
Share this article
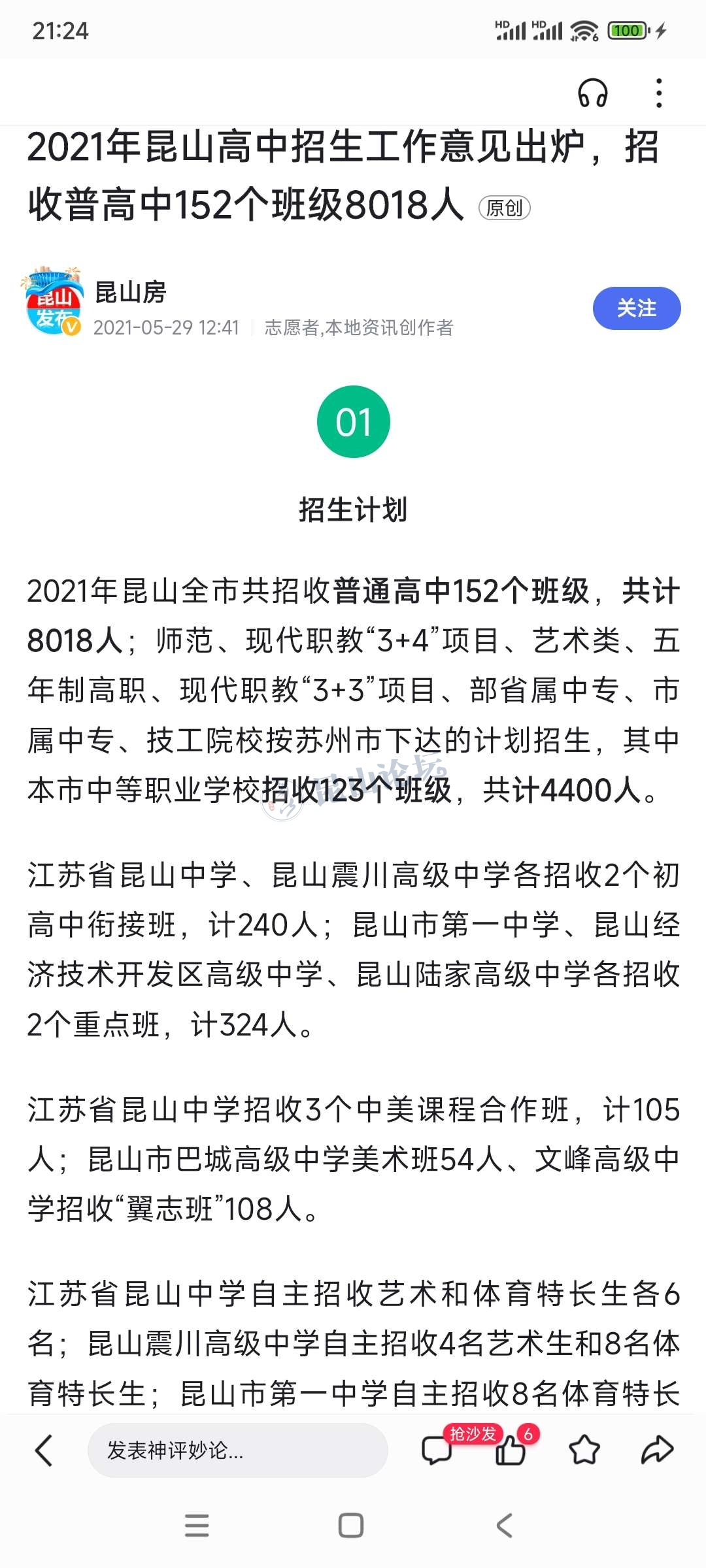[x=657, y=1450]
